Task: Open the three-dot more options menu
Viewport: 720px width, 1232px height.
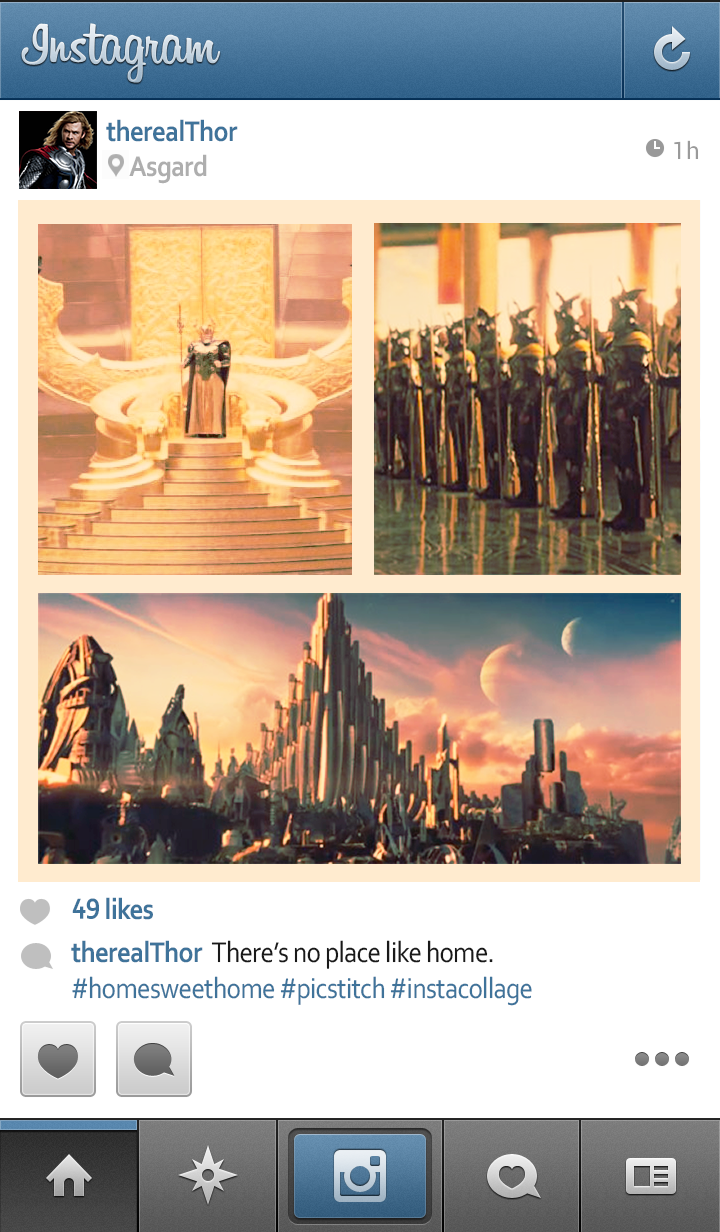Action: (662, 1059)
